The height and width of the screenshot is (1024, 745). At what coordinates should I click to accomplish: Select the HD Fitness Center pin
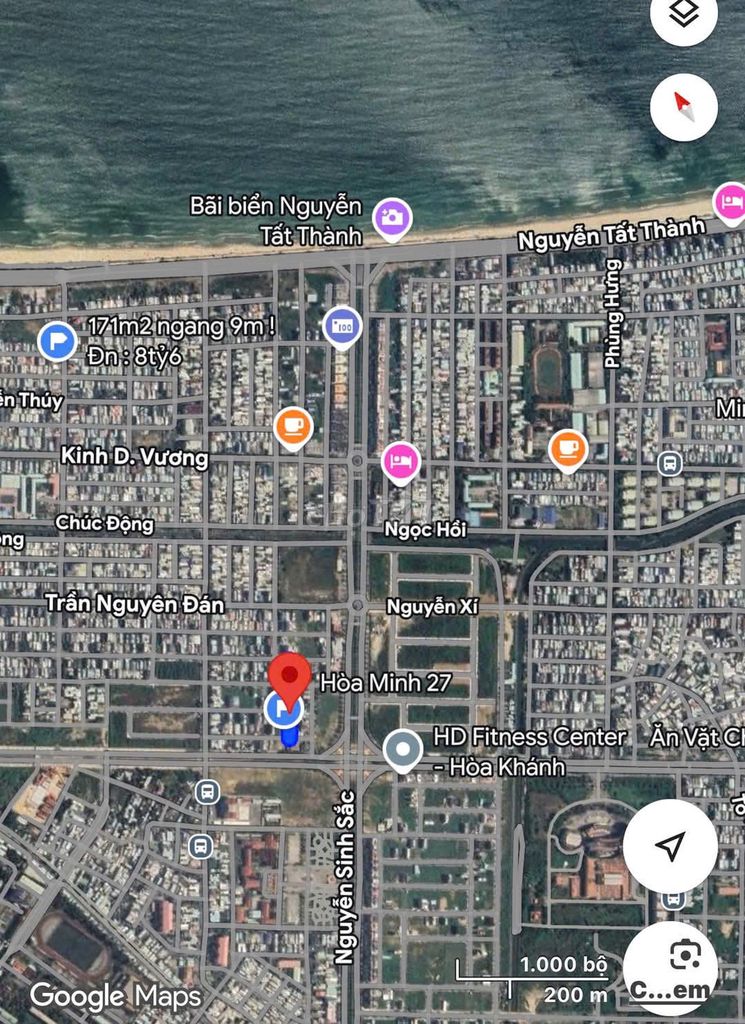point(402,750)
